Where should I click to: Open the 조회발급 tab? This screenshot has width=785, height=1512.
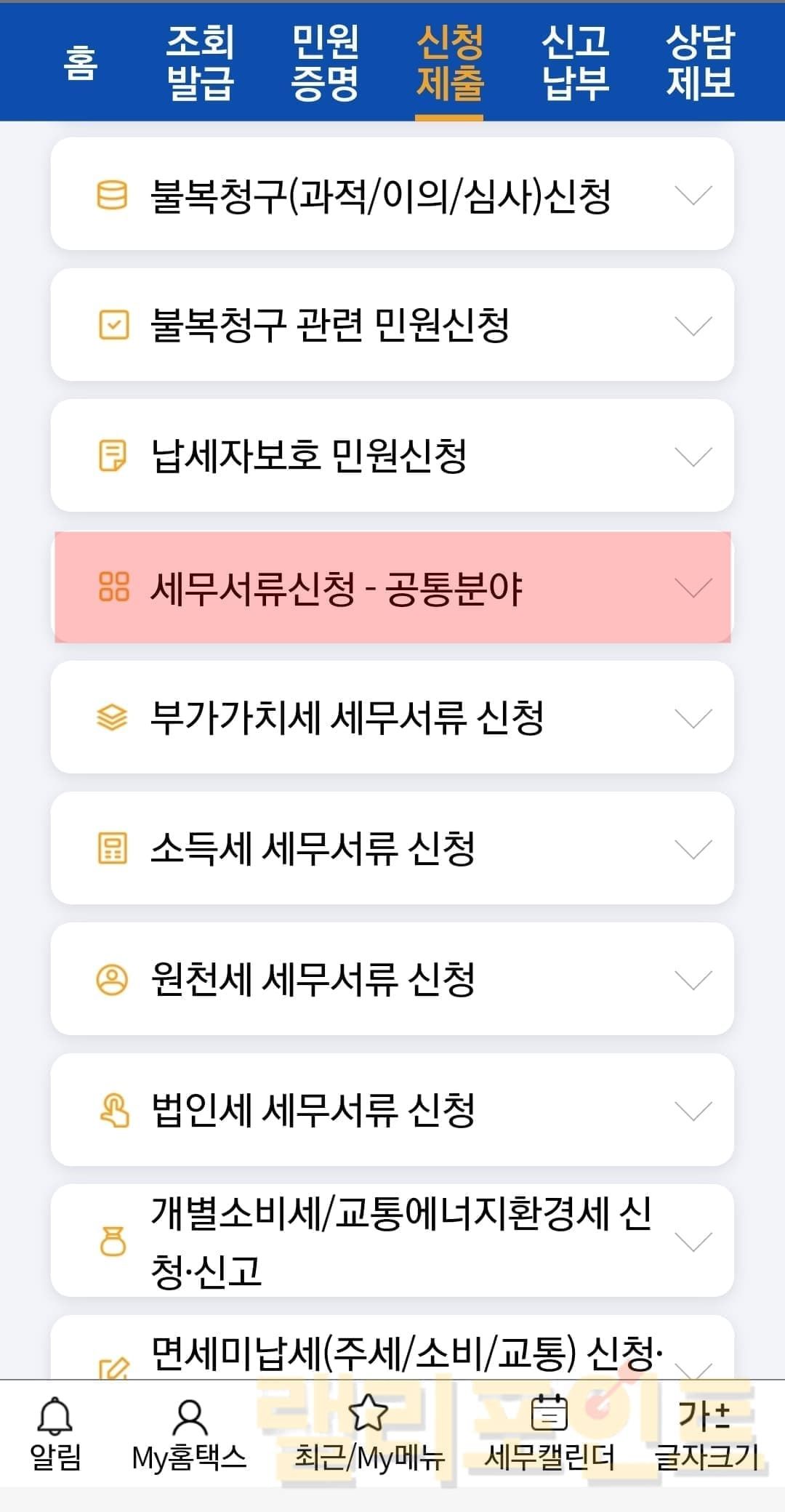pyautogui.click(x=200, y=63)
